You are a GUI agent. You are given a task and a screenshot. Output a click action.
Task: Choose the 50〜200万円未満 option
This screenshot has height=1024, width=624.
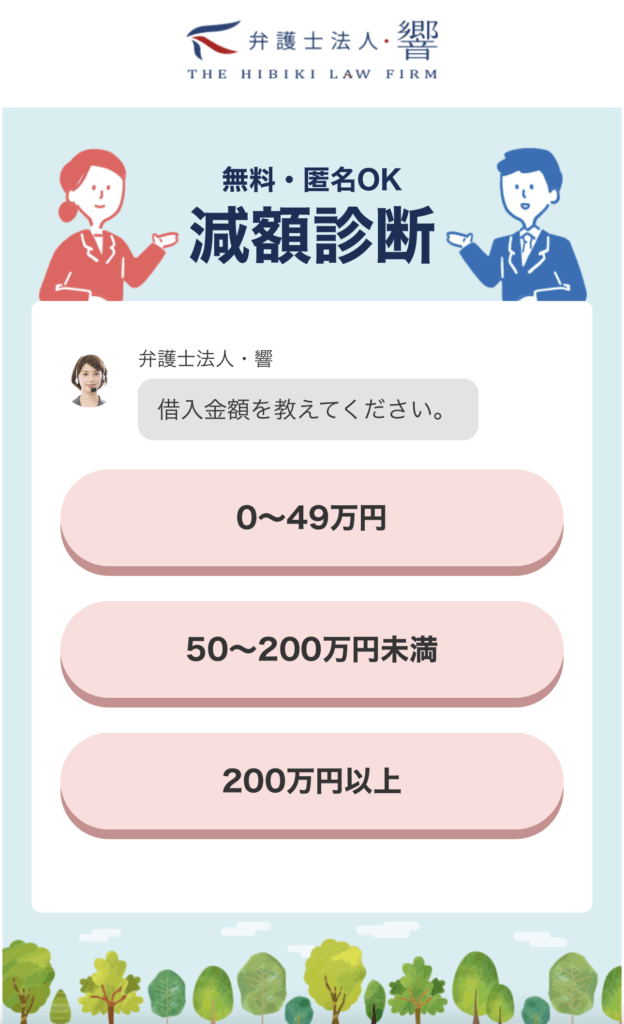(311, 651)
